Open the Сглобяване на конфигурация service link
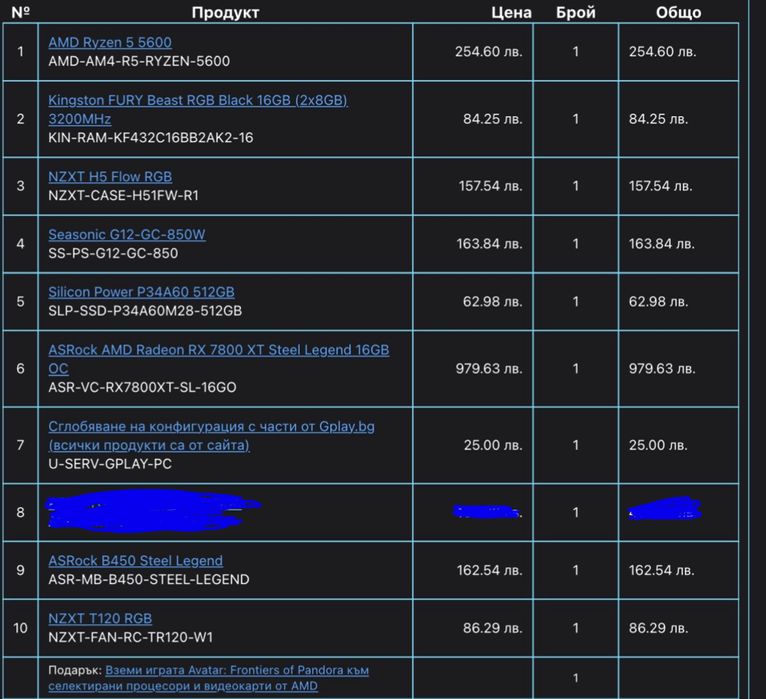This screenshot has height=699, width=766. point(211,426)
